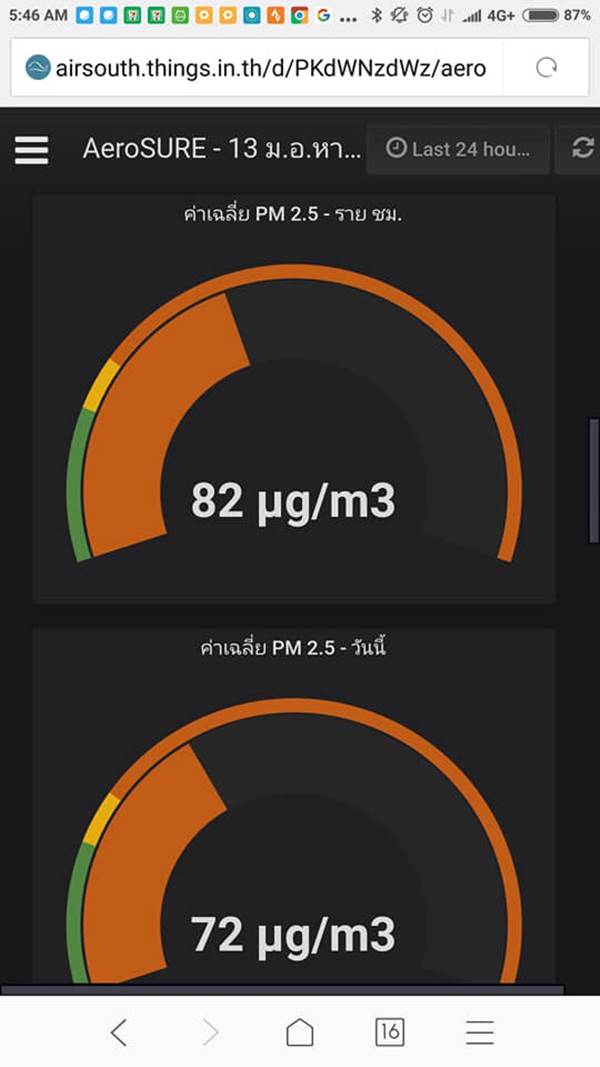Go back to the previous page
This screenshot has height=1067, width=600.
(119, 1032)
